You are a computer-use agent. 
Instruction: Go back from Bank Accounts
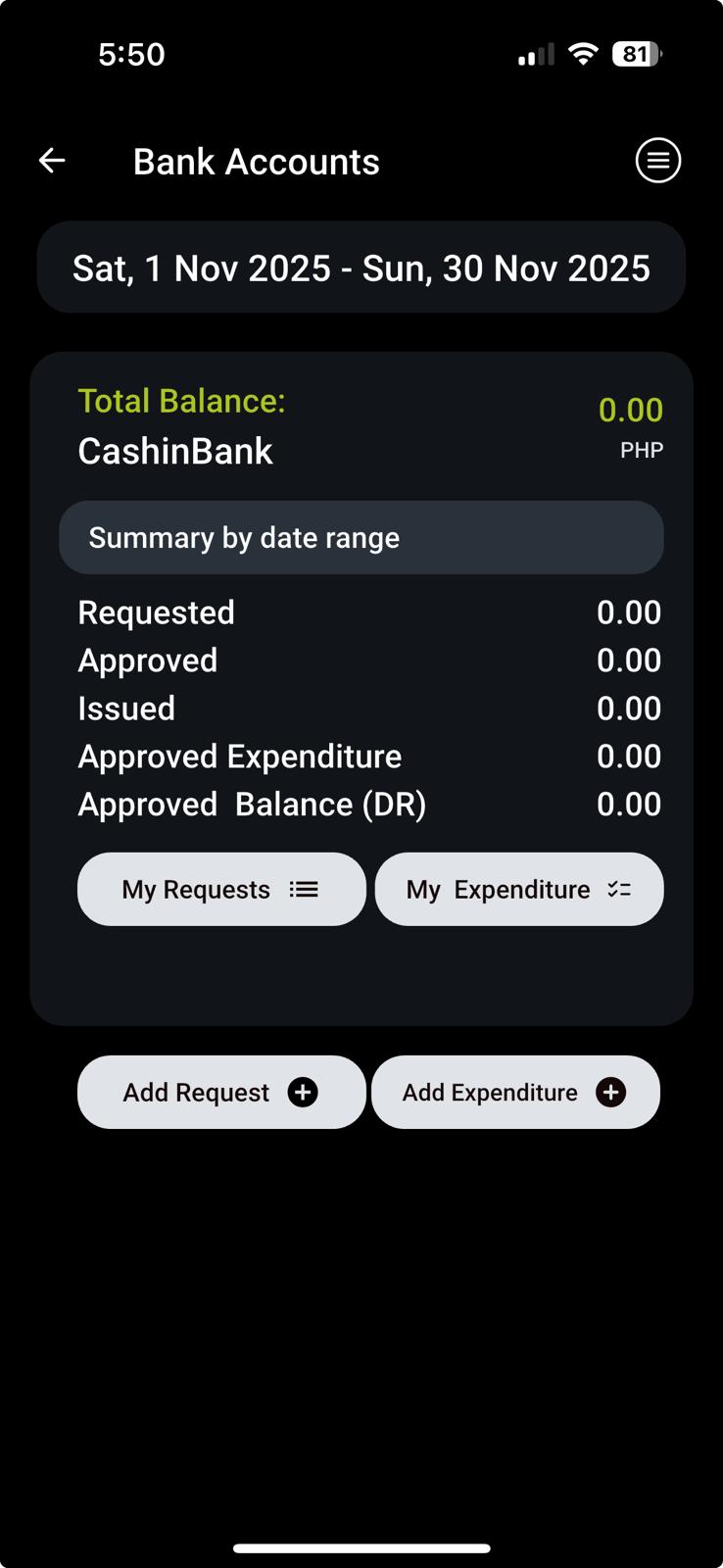coord(52,161)
